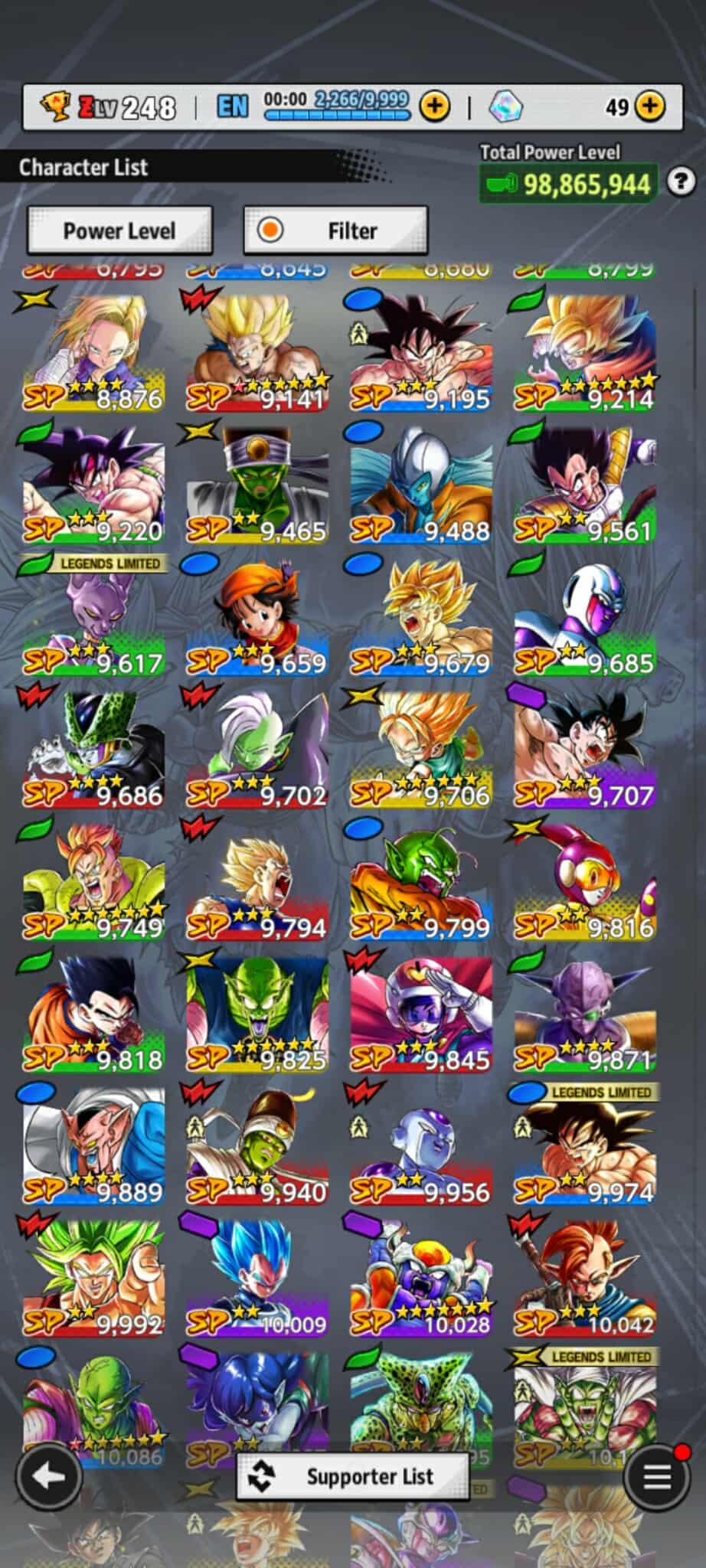The image size is (706, 1568).
Task: Switch to the Supporter List
Action: point(353,1476)
